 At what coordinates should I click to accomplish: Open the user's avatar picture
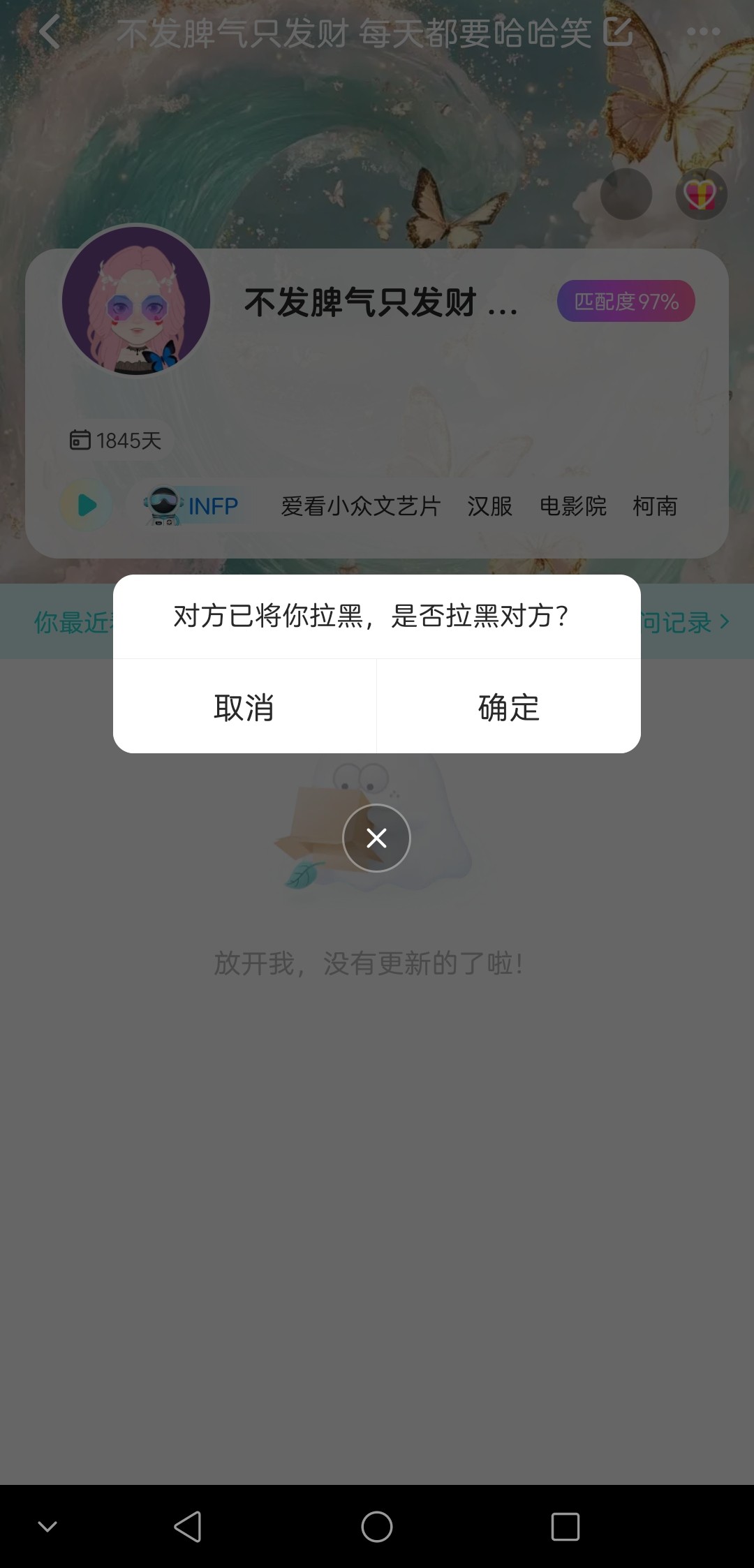click(136, 300)
